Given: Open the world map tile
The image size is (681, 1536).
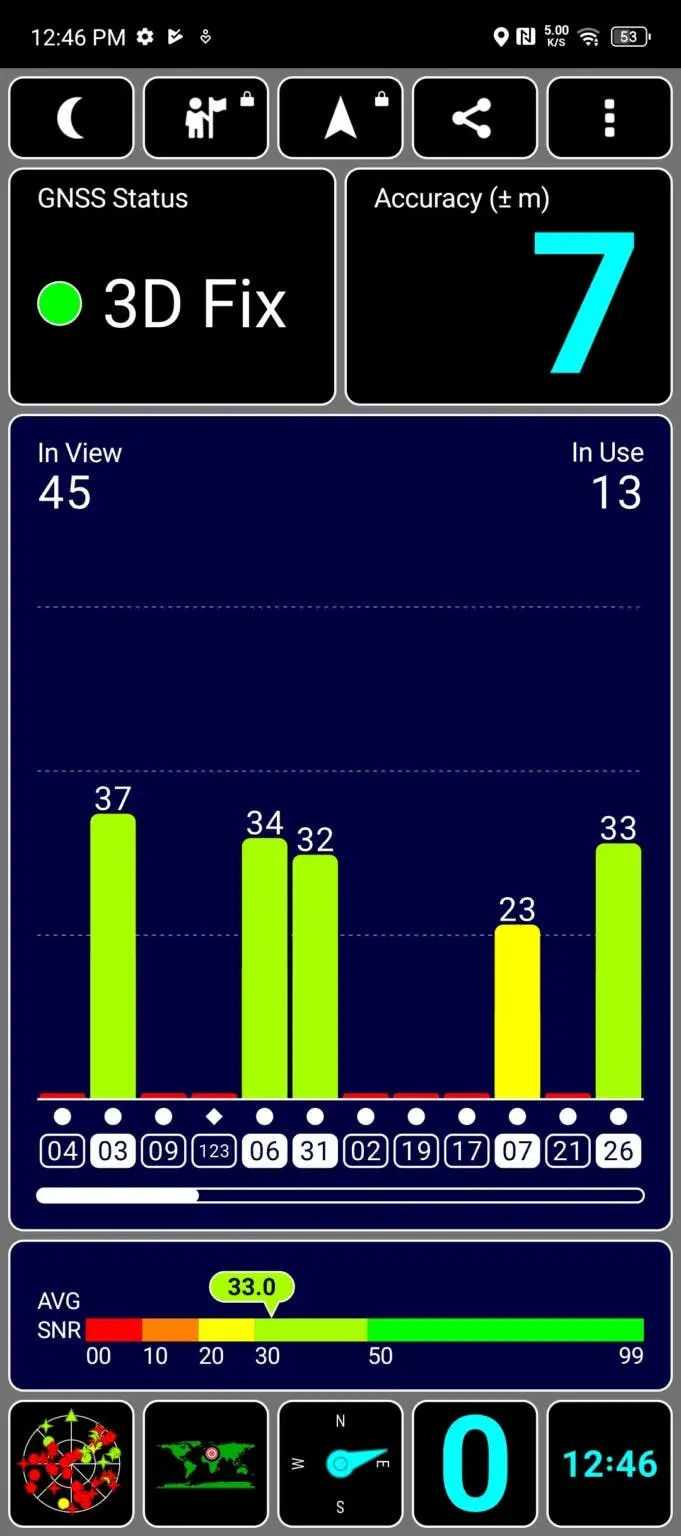Looking at the screenshot, I should (206, 1463).
